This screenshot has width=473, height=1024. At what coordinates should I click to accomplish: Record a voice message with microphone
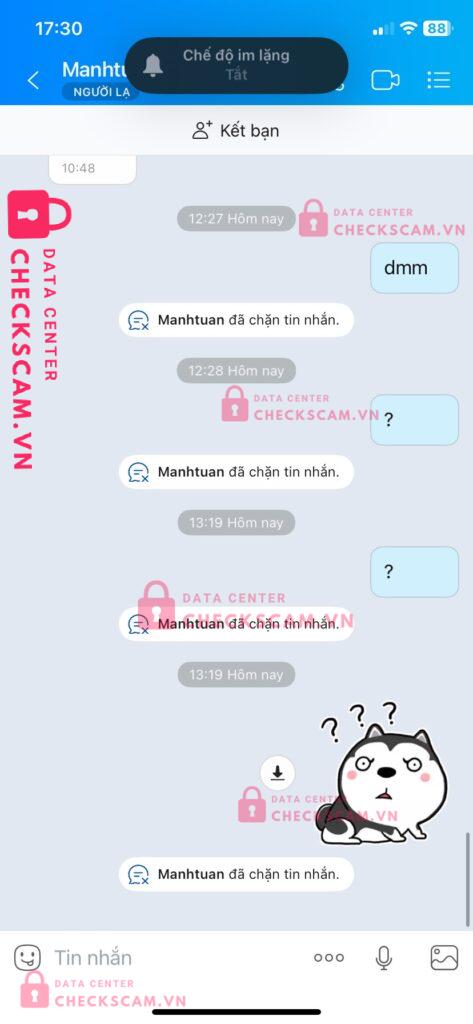click(384, 957)
